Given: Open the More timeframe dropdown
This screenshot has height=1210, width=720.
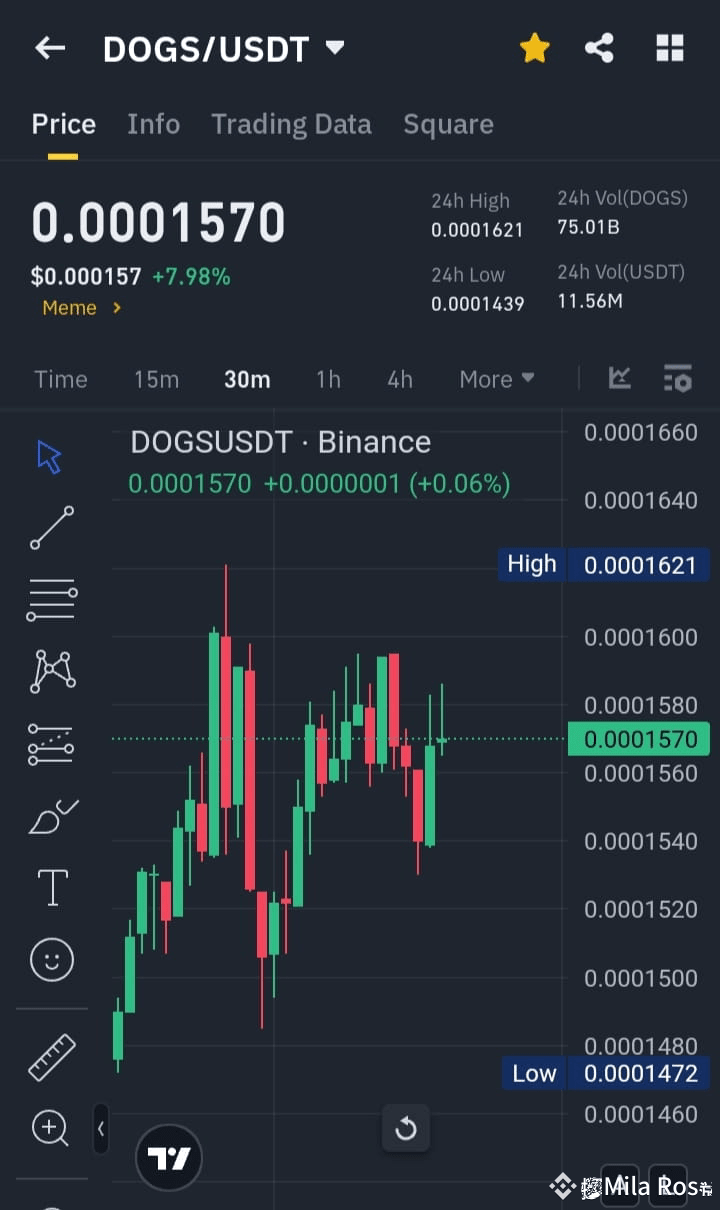Looking at the screenshot, I should [496, 379].
